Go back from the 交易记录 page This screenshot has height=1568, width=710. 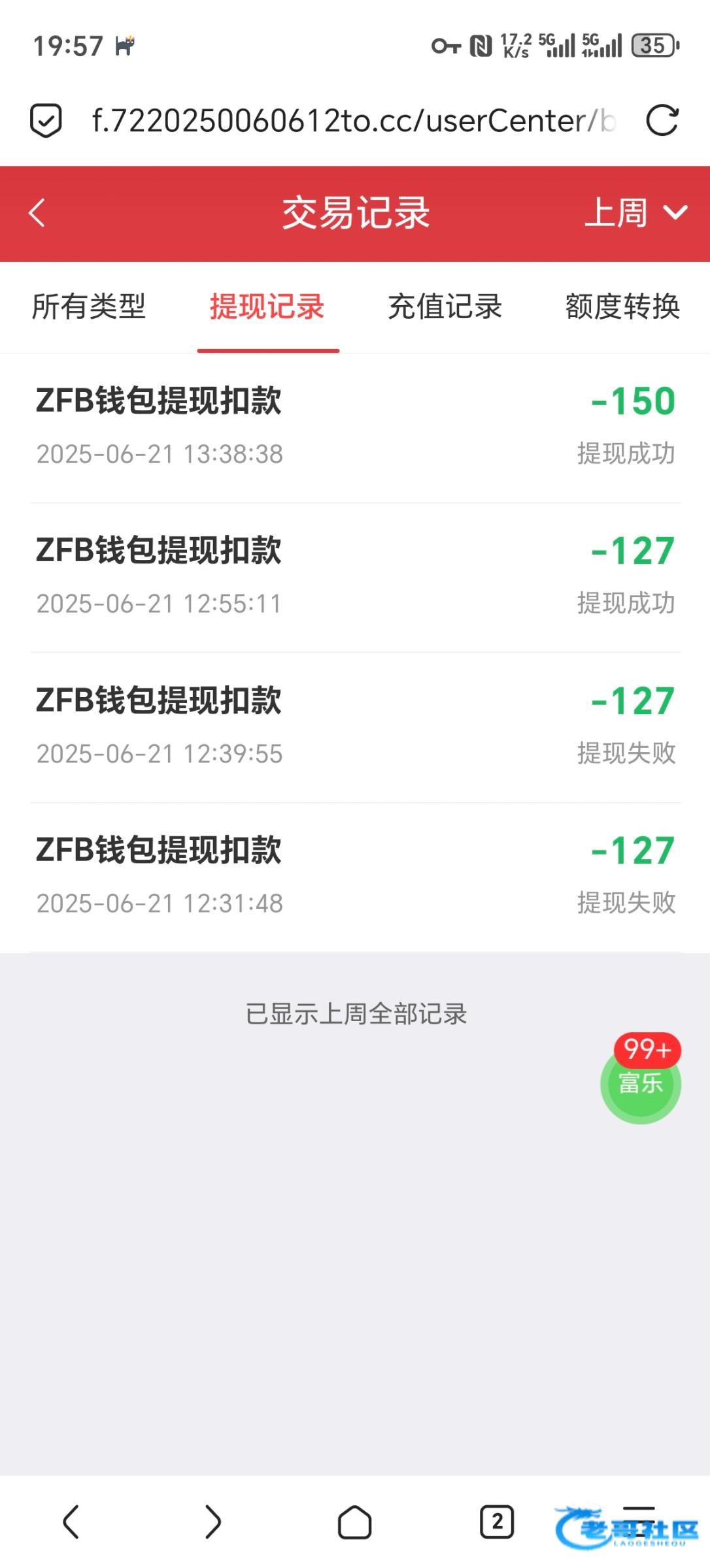pos(37,213)
